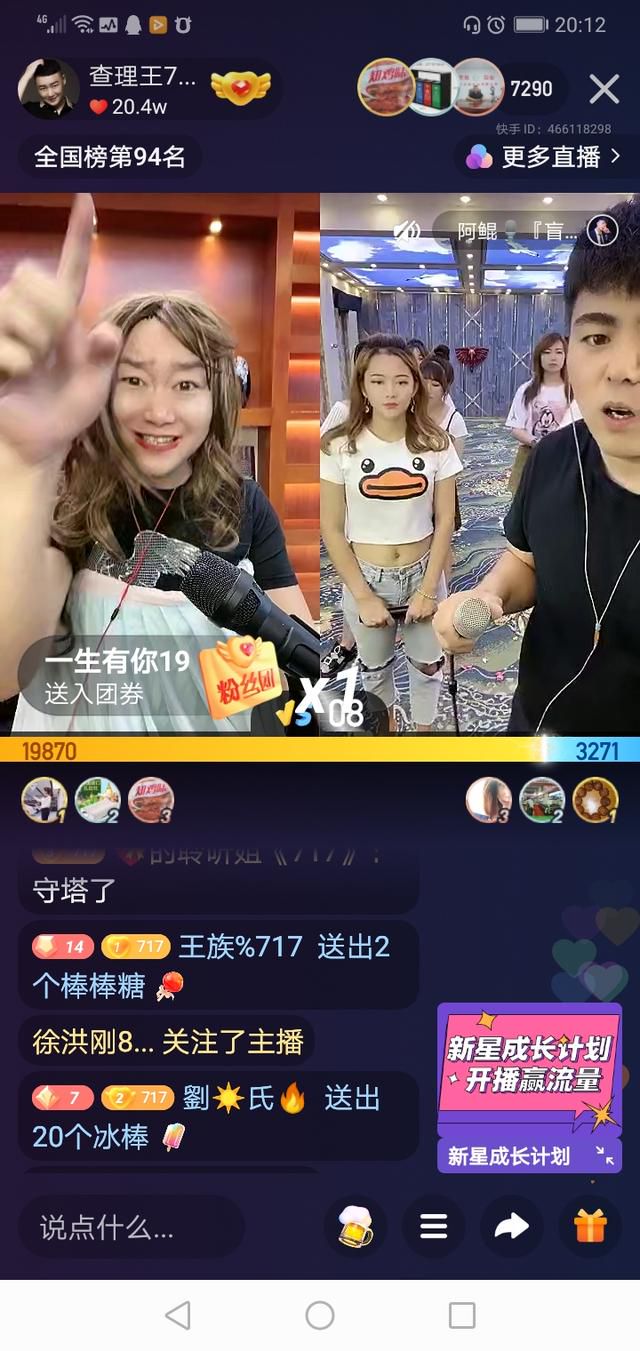Open user 王族%717 from the gift comment

click(240, 946)
